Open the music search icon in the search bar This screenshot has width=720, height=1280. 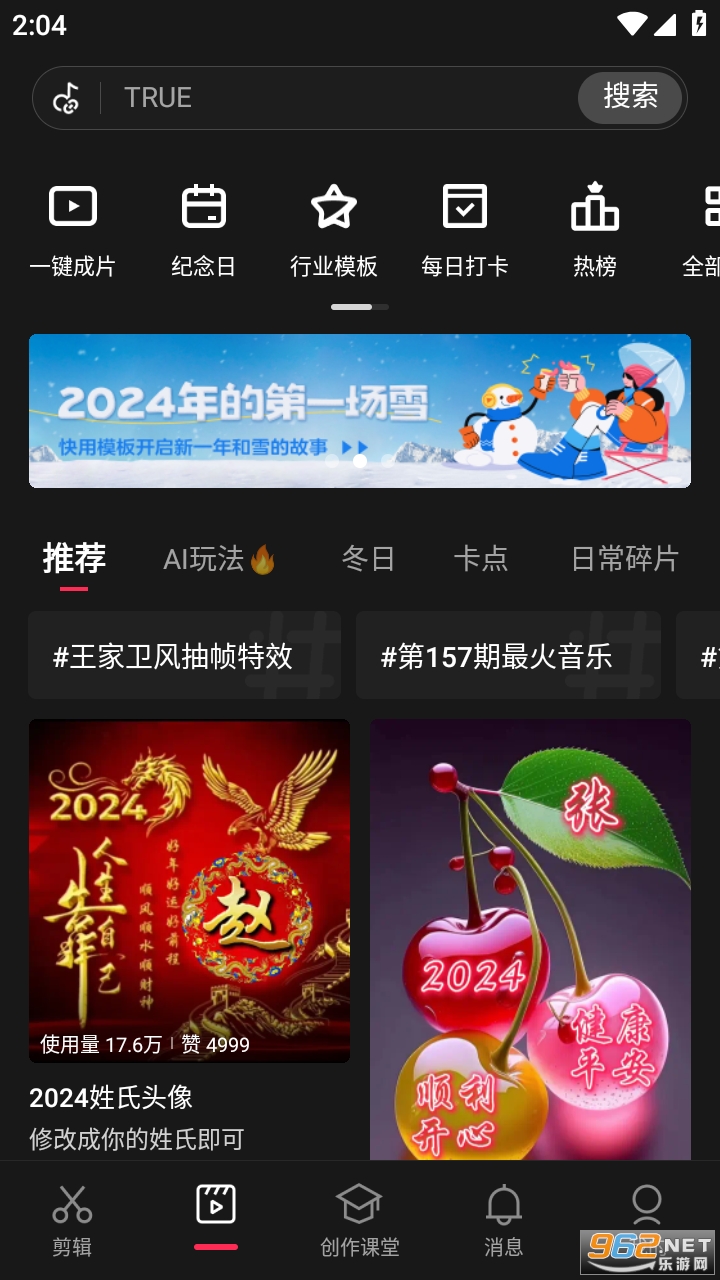tap(67, 98)
